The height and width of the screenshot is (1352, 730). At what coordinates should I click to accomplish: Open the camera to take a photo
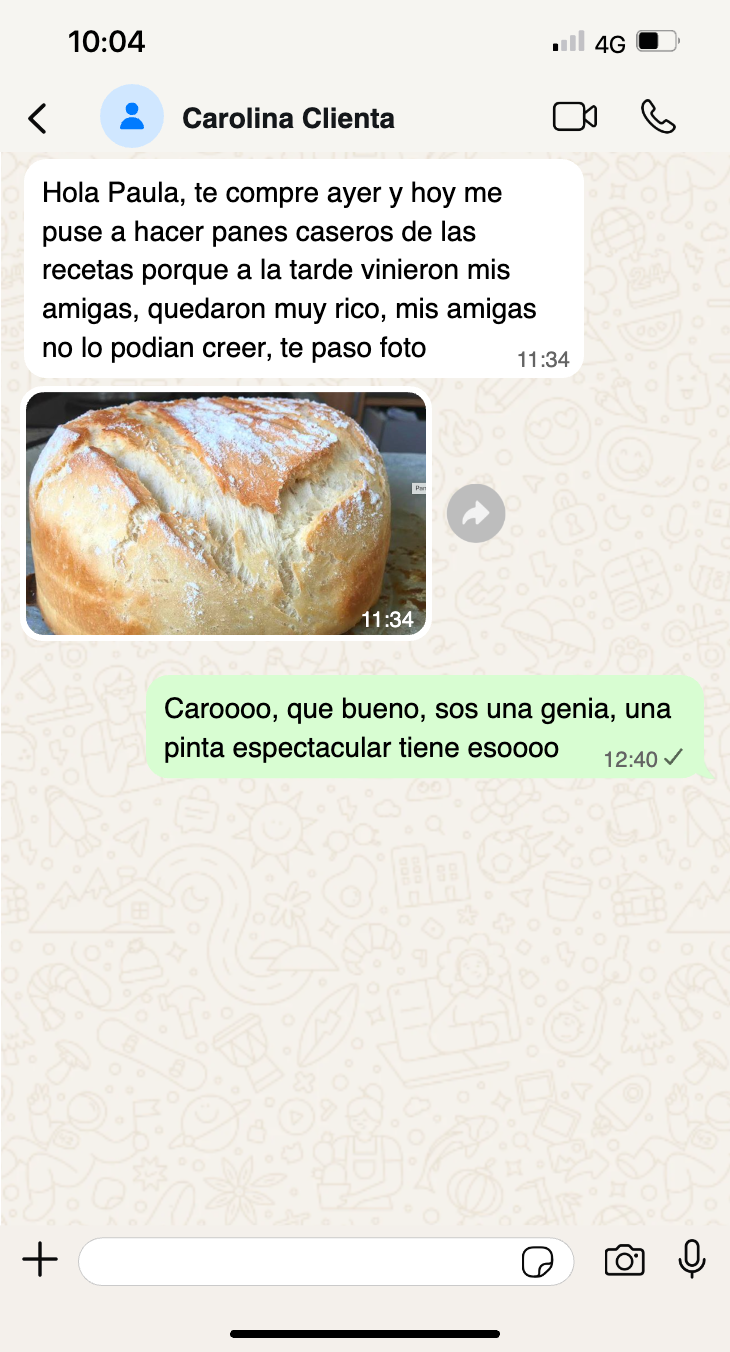pos(624,1261)
